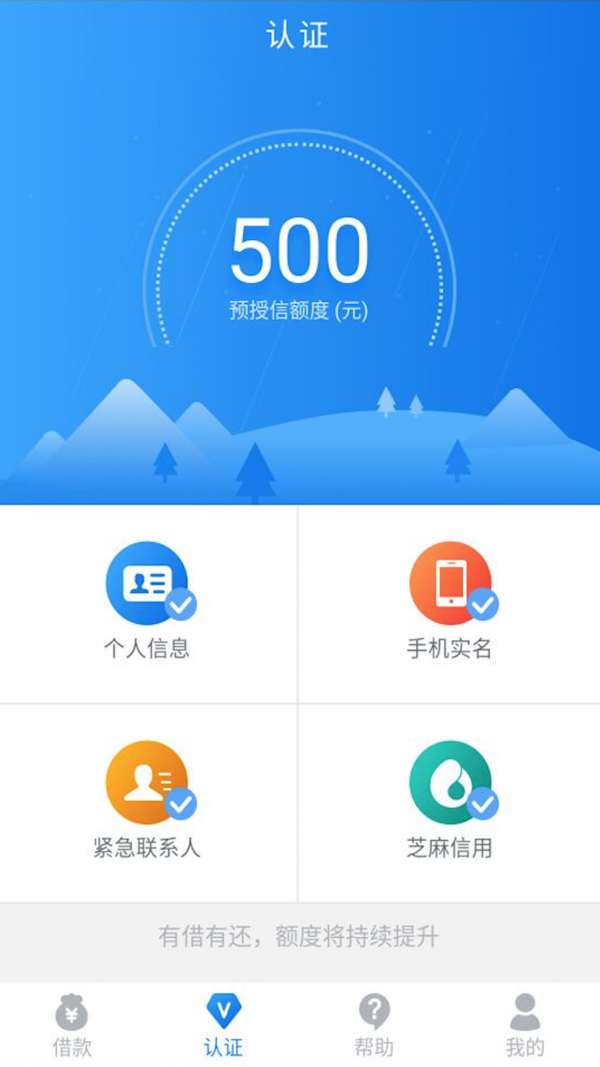Tap the 认证 tab in the bottom bar
600x1067 pixels.
point(223,1026)
